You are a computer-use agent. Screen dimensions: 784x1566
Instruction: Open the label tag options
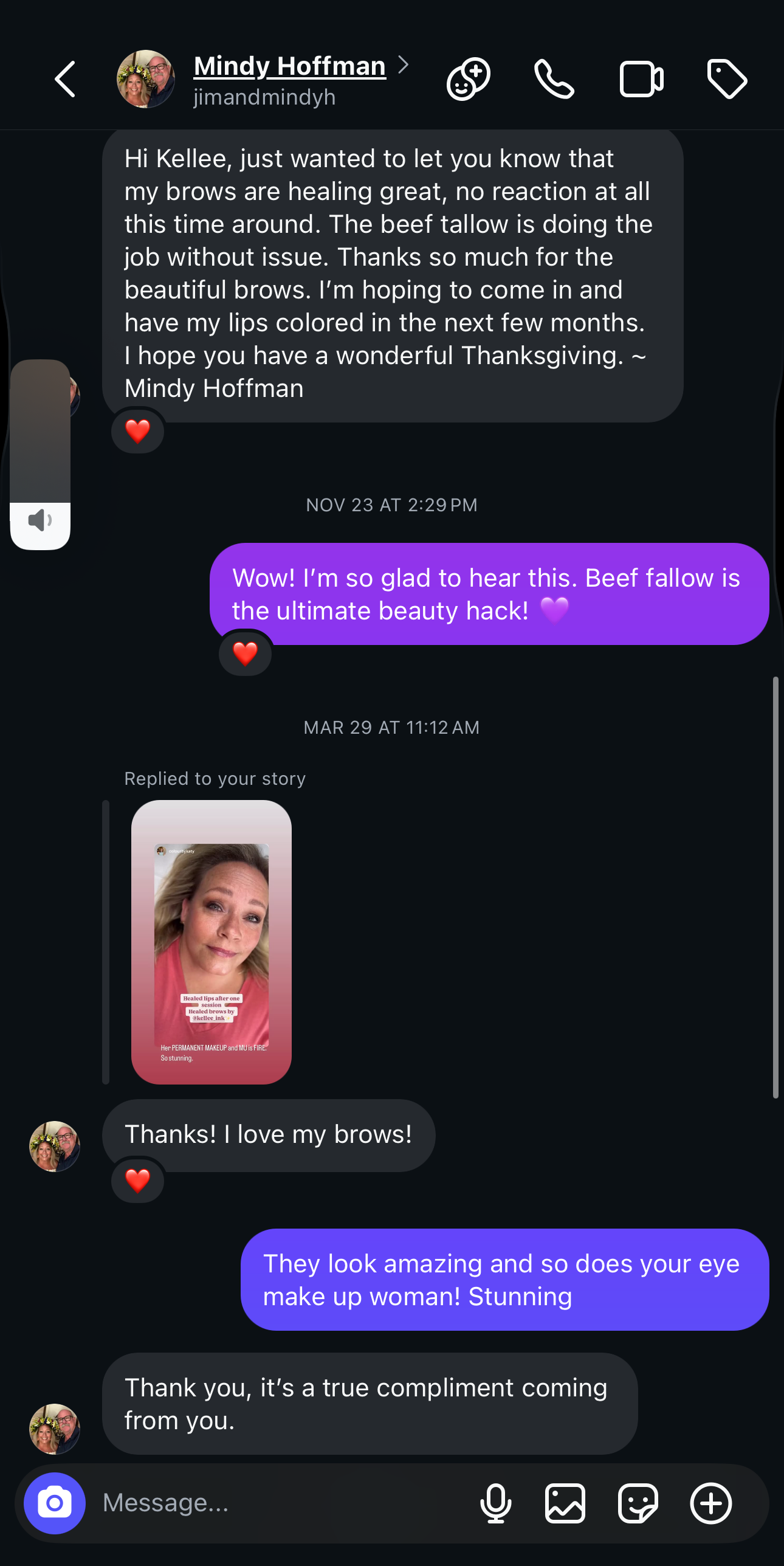pyautogui.click(x=727, y=79)
